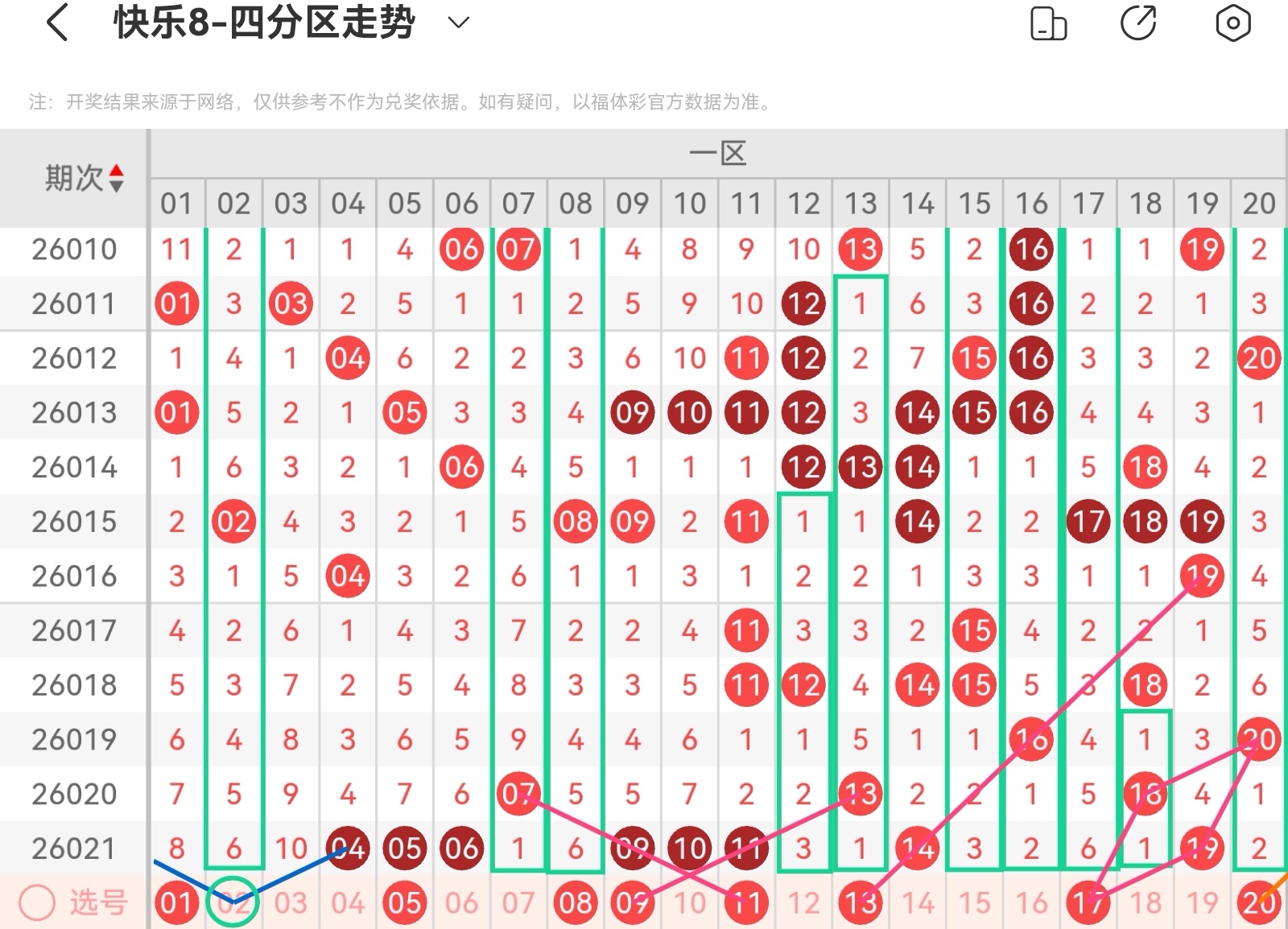
Task: Tap the 选号 circle at row start
Action: [37, 903]
